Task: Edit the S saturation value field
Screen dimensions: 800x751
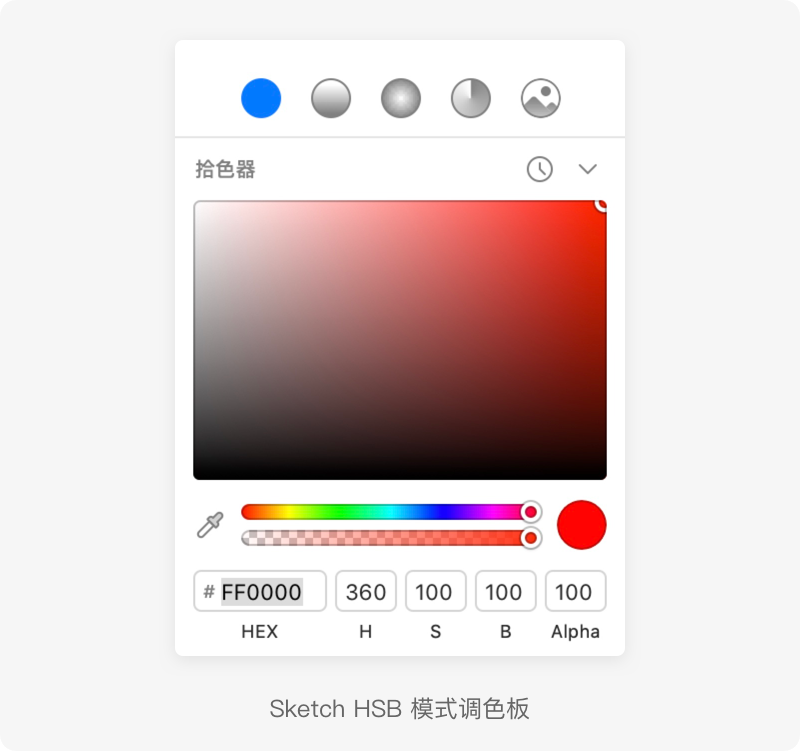Action: 436,591
